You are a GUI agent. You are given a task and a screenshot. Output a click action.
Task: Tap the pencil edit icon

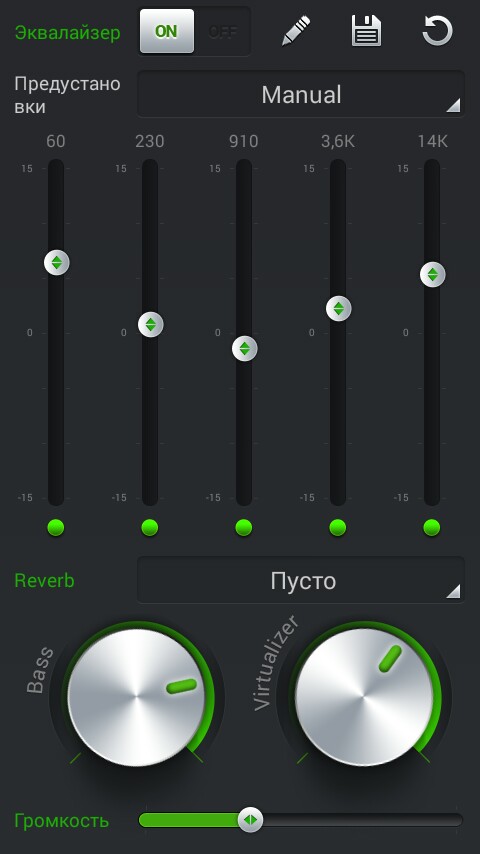(x=296, y=31)
